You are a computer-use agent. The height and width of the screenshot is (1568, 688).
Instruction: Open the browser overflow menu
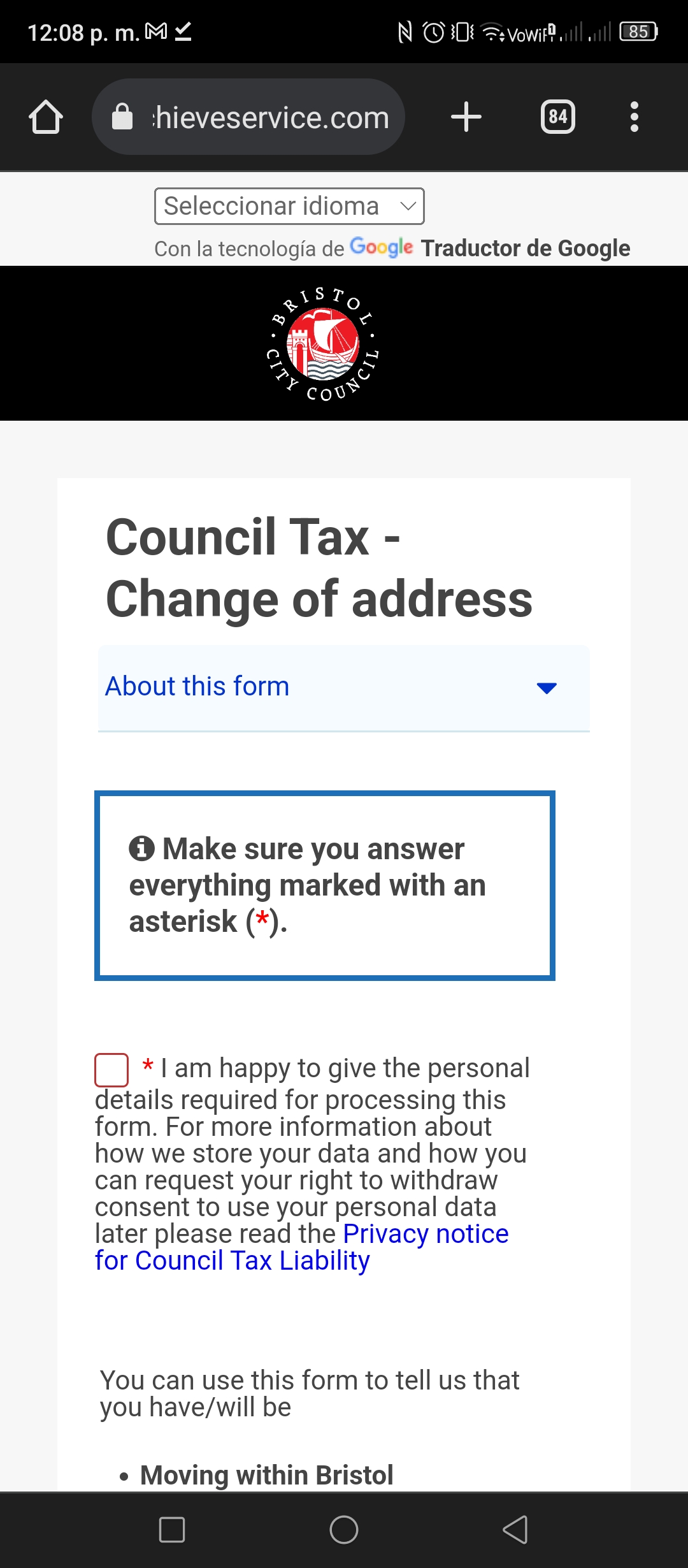coord(634,117)
